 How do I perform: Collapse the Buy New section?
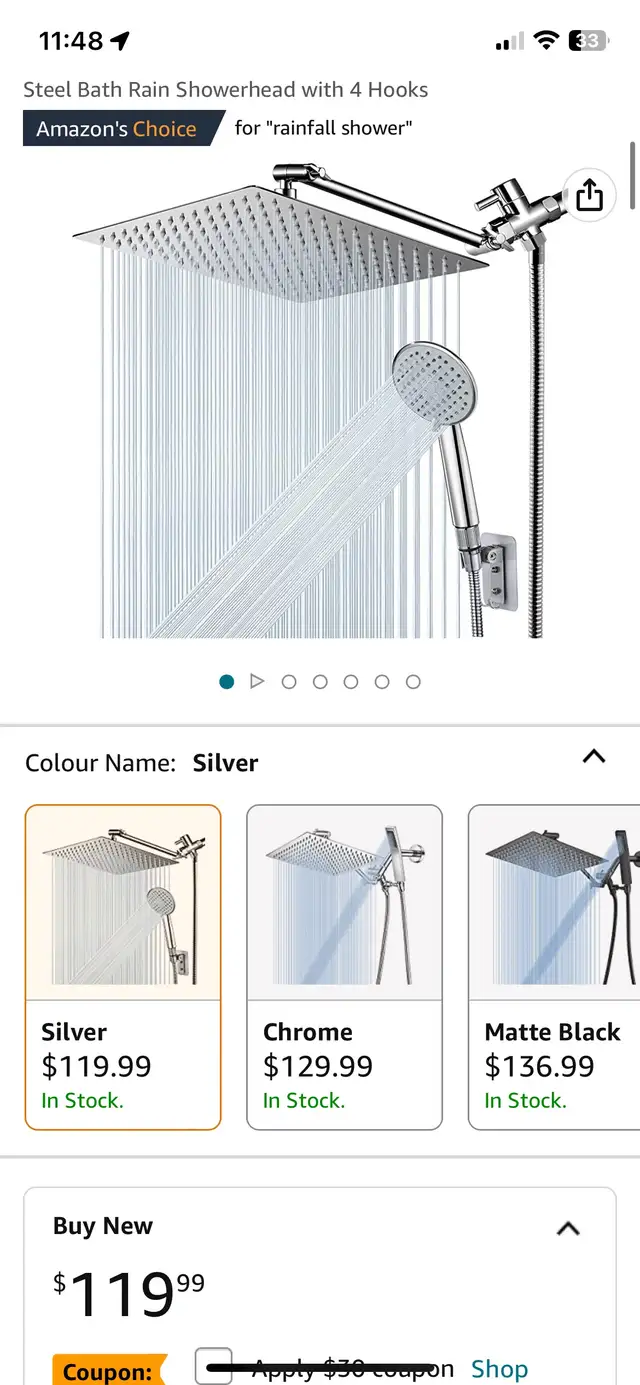pos(568,1228)
